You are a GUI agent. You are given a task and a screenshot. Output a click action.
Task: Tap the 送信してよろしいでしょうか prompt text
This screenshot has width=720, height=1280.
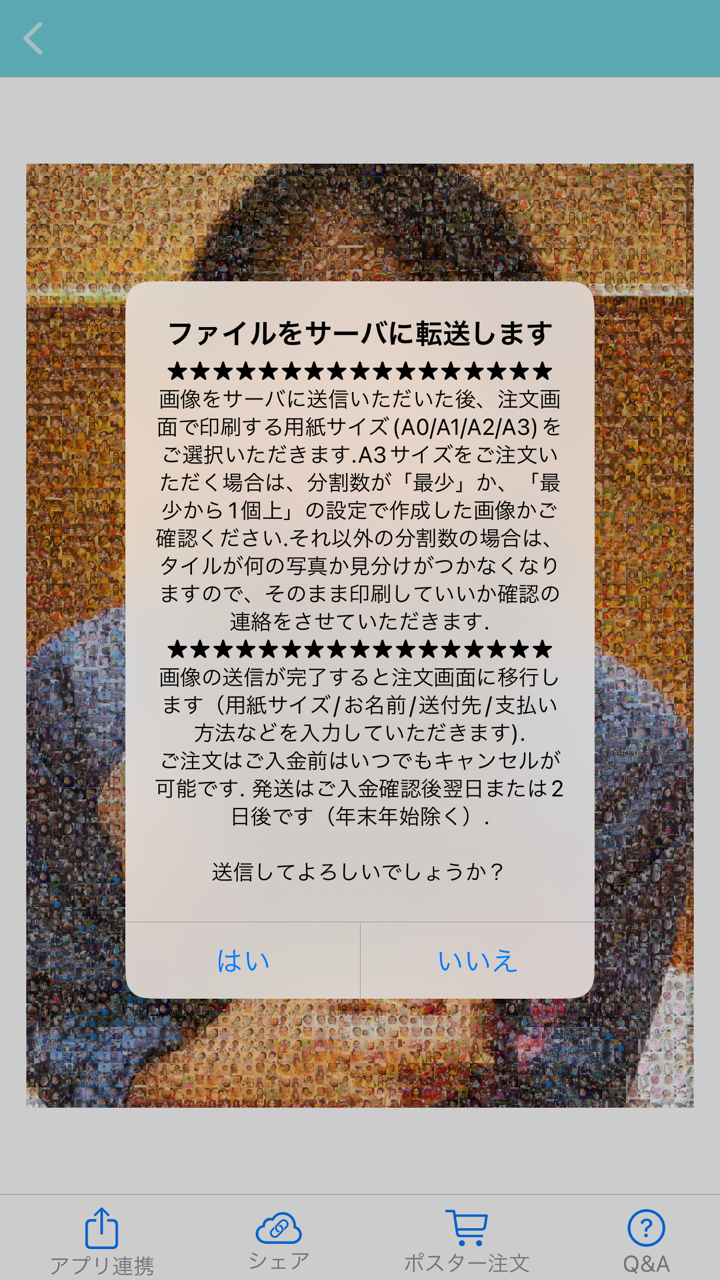pos(360,871)
